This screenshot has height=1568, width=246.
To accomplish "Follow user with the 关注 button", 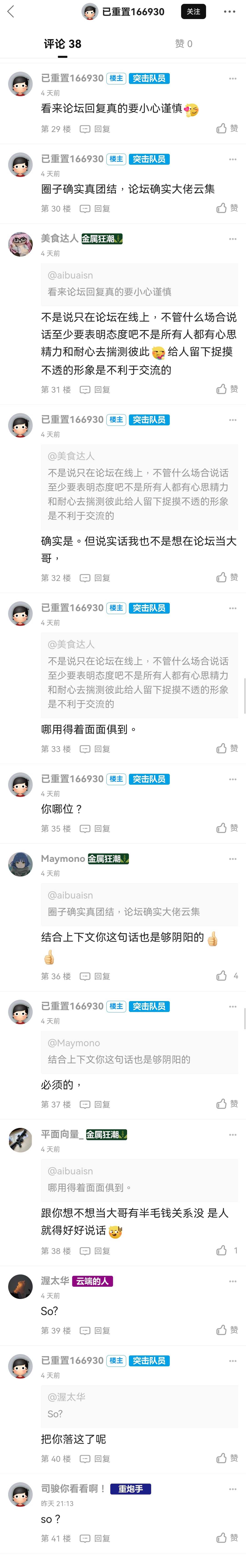I will pyautogui.click(x=193, y=12).
